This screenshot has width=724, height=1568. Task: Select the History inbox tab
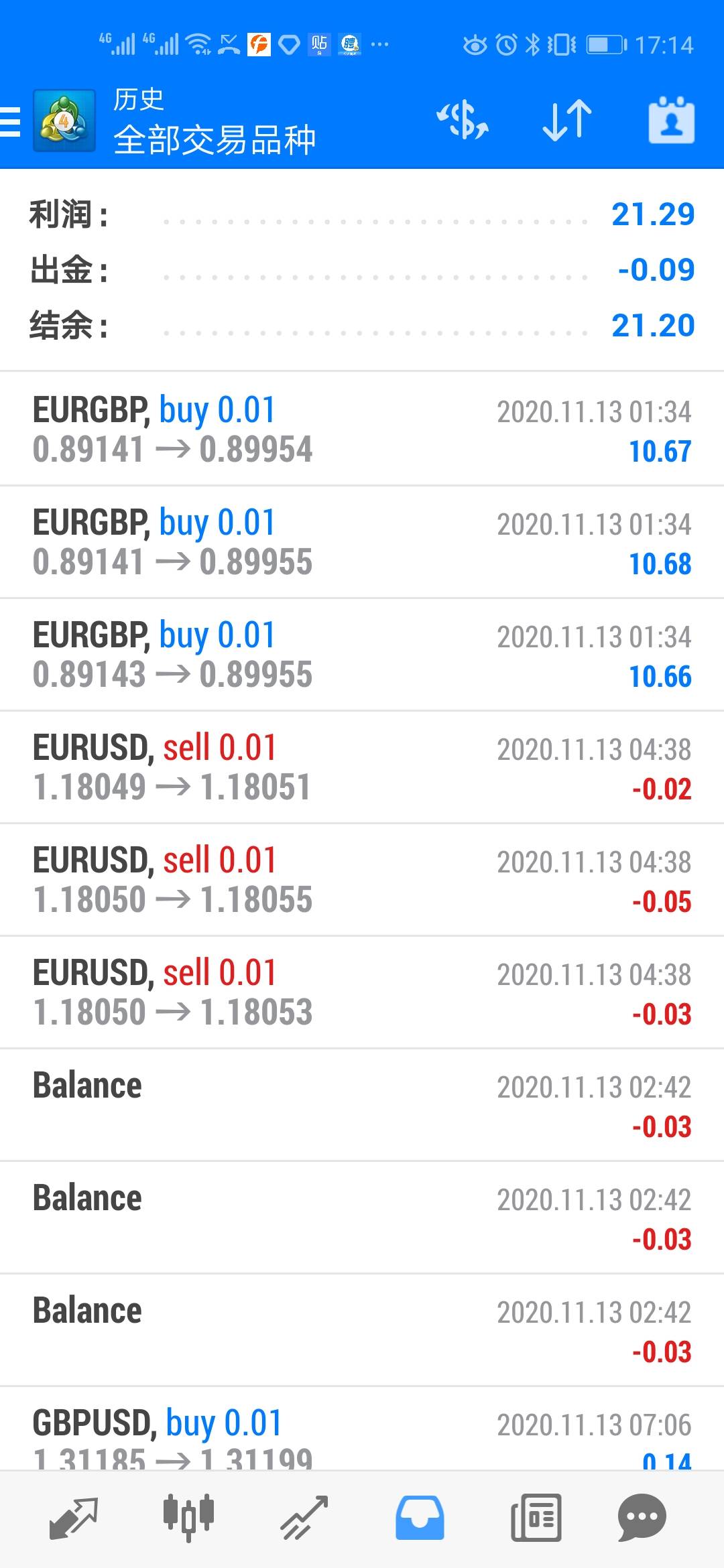click(420, 1518)
